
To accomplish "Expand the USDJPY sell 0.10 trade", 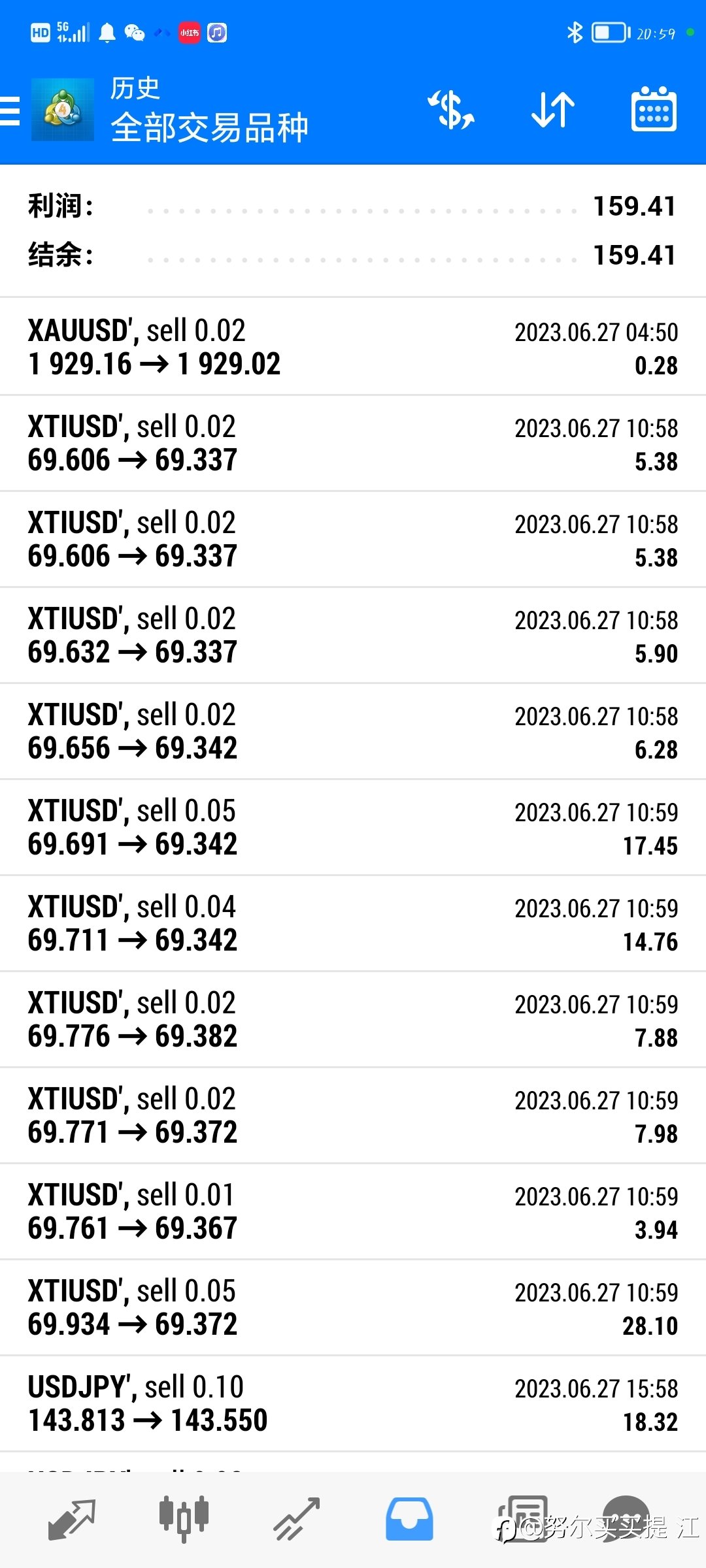I will point(353,1403).
